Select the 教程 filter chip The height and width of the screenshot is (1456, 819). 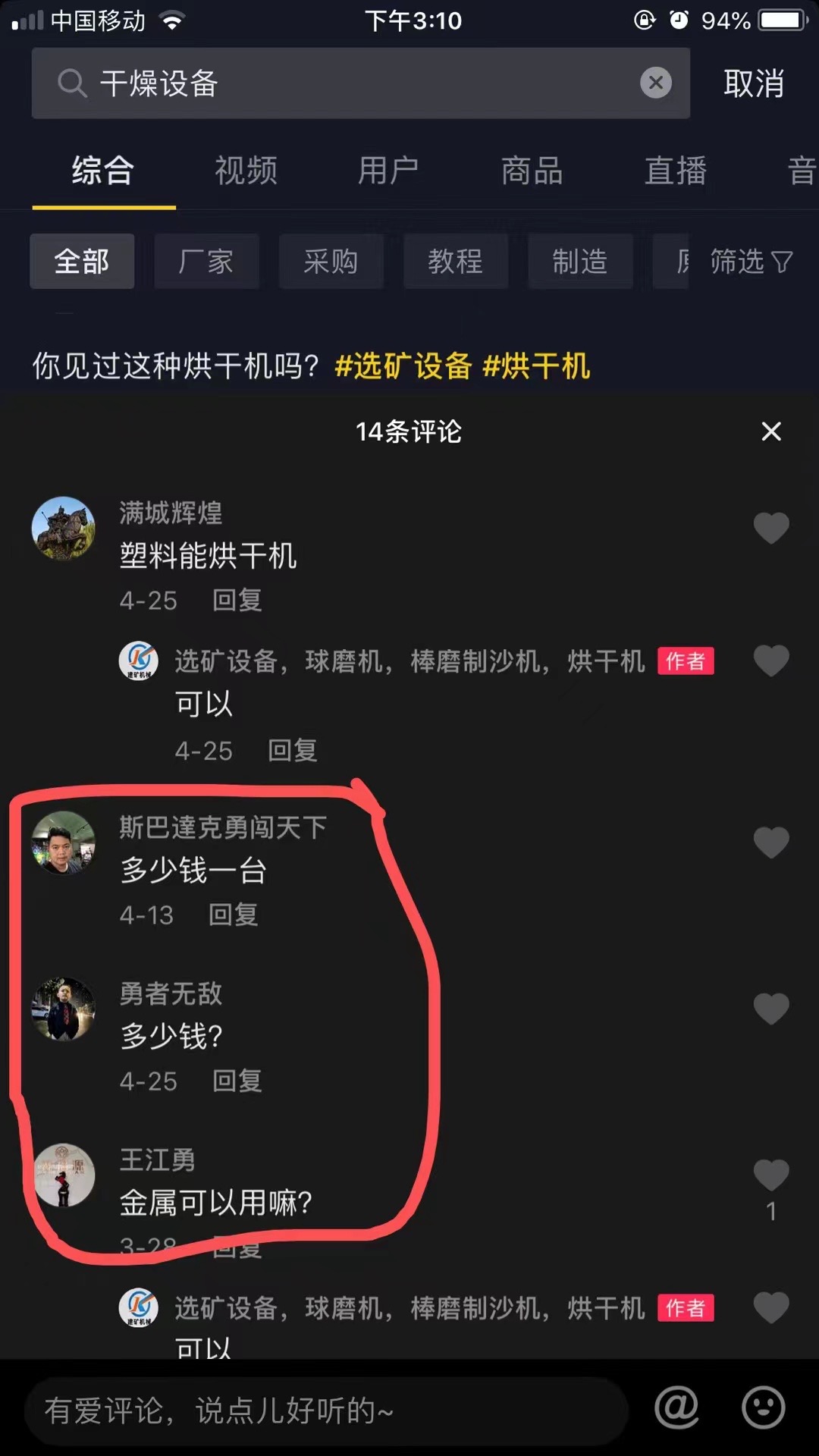[455, 262]
